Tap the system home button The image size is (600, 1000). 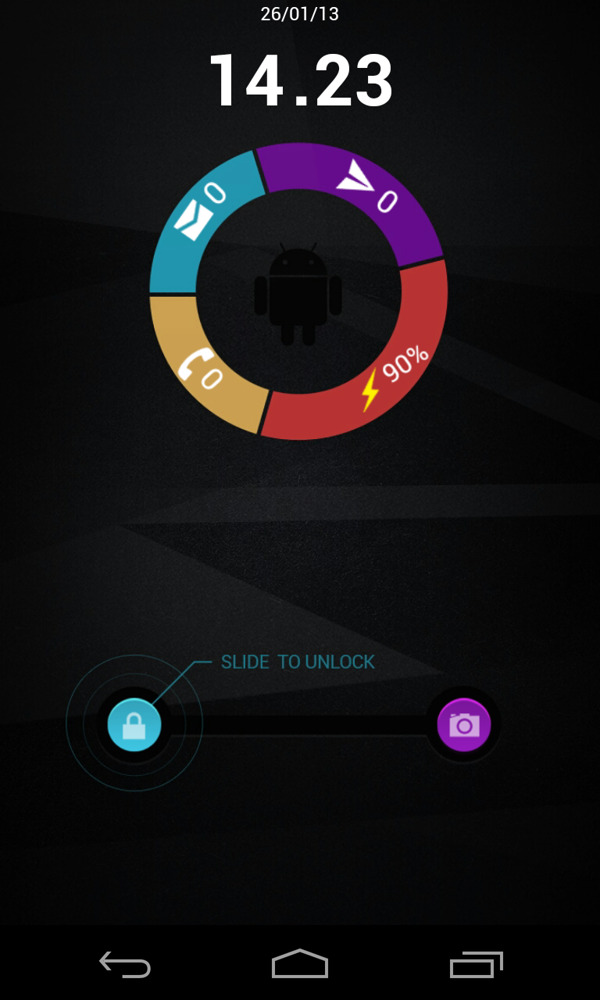coord(300,965)
